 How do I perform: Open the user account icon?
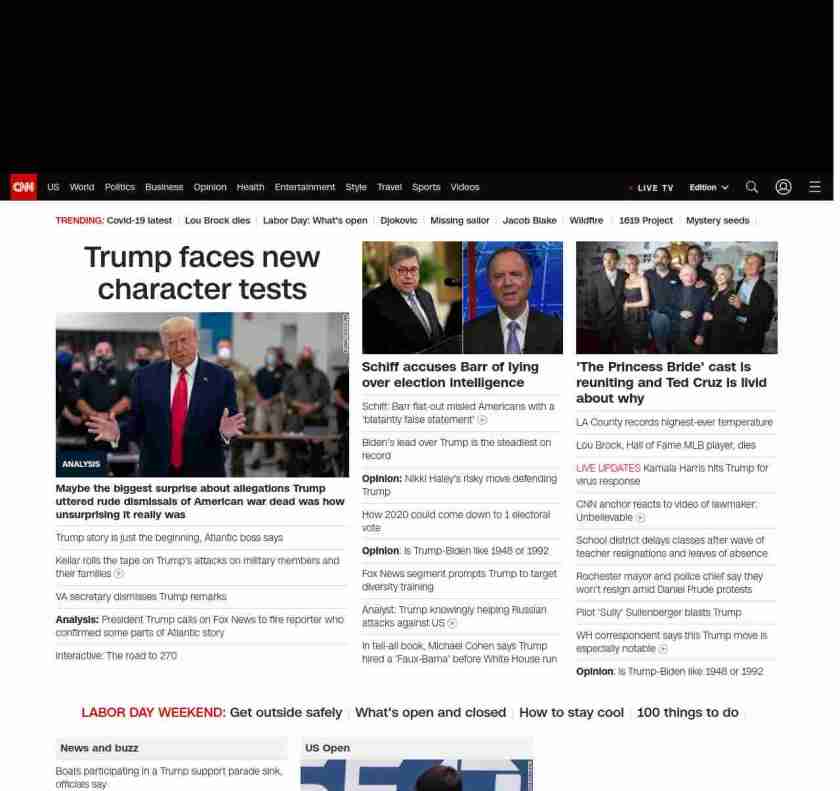pos(783,187)
